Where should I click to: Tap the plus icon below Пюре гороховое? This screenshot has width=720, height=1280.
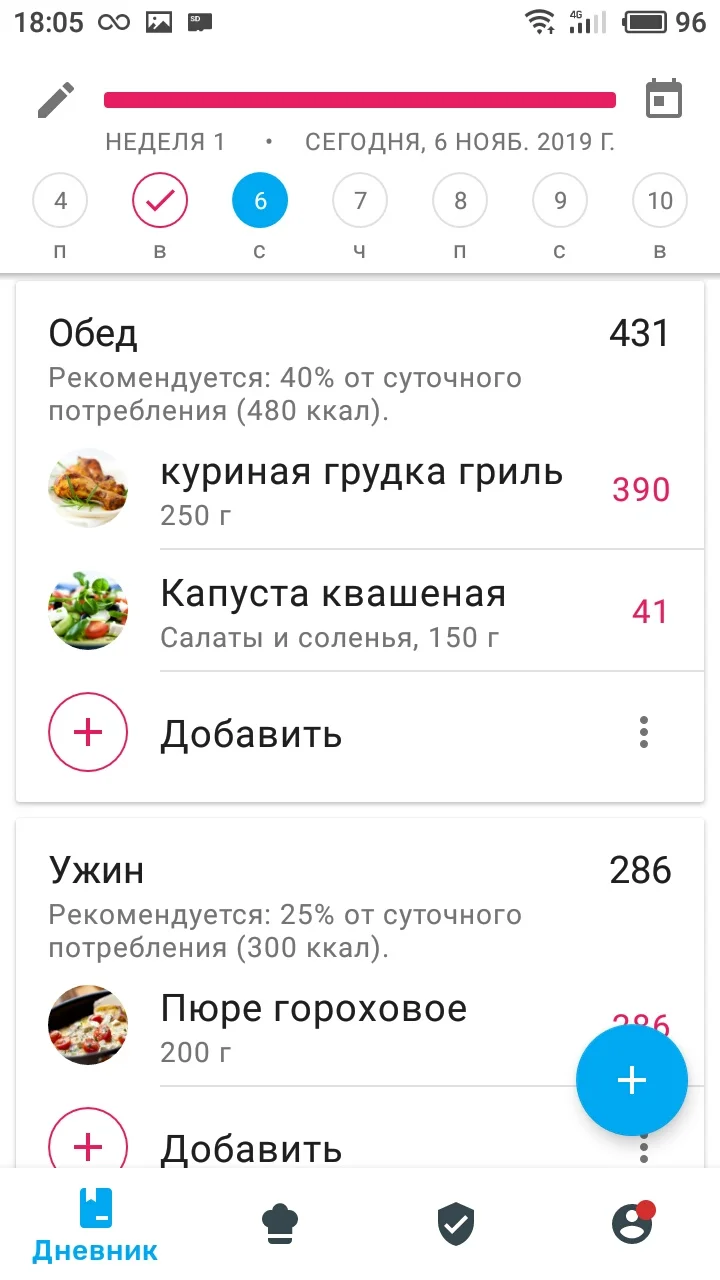pyautogui.click(x=88, y=1145)
